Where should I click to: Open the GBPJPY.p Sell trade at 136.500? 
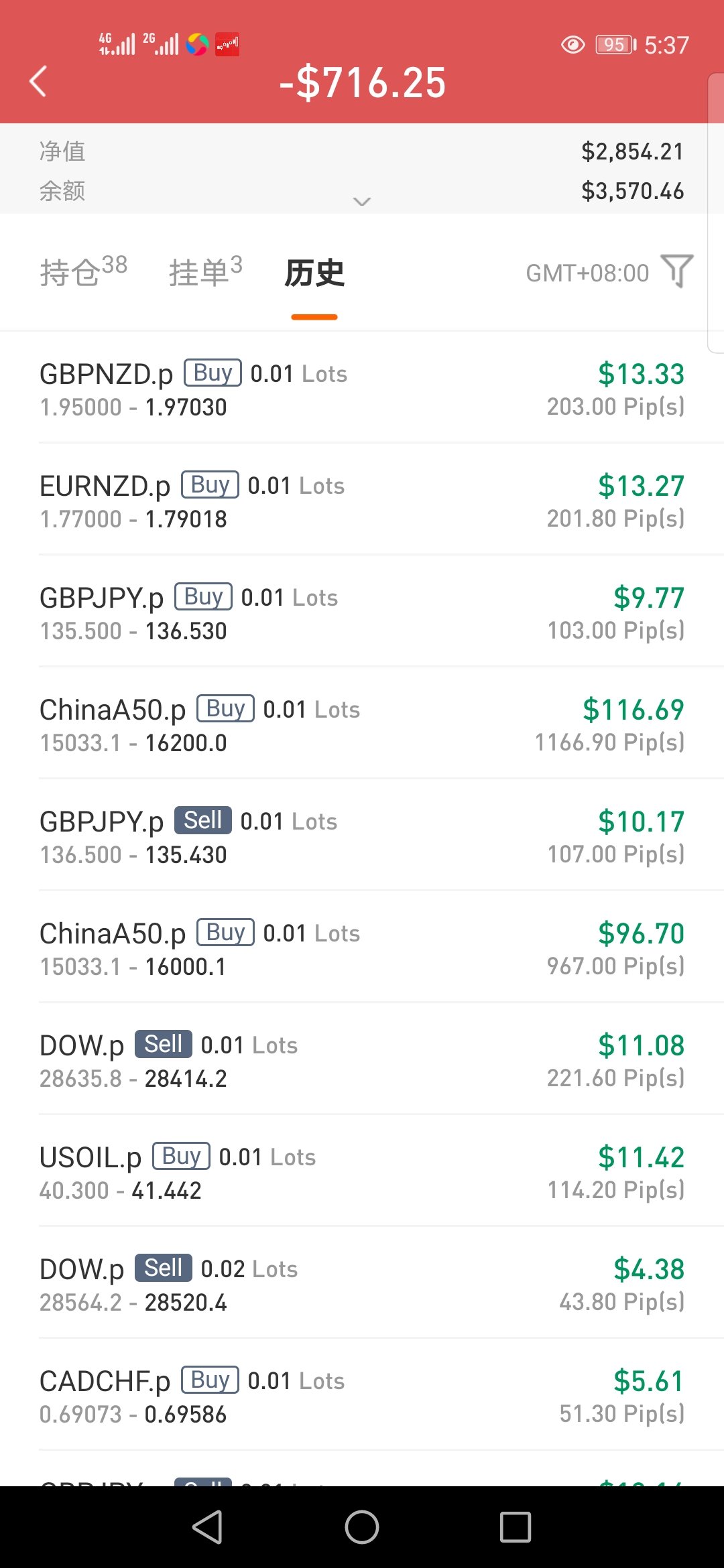tap(362, 836)
